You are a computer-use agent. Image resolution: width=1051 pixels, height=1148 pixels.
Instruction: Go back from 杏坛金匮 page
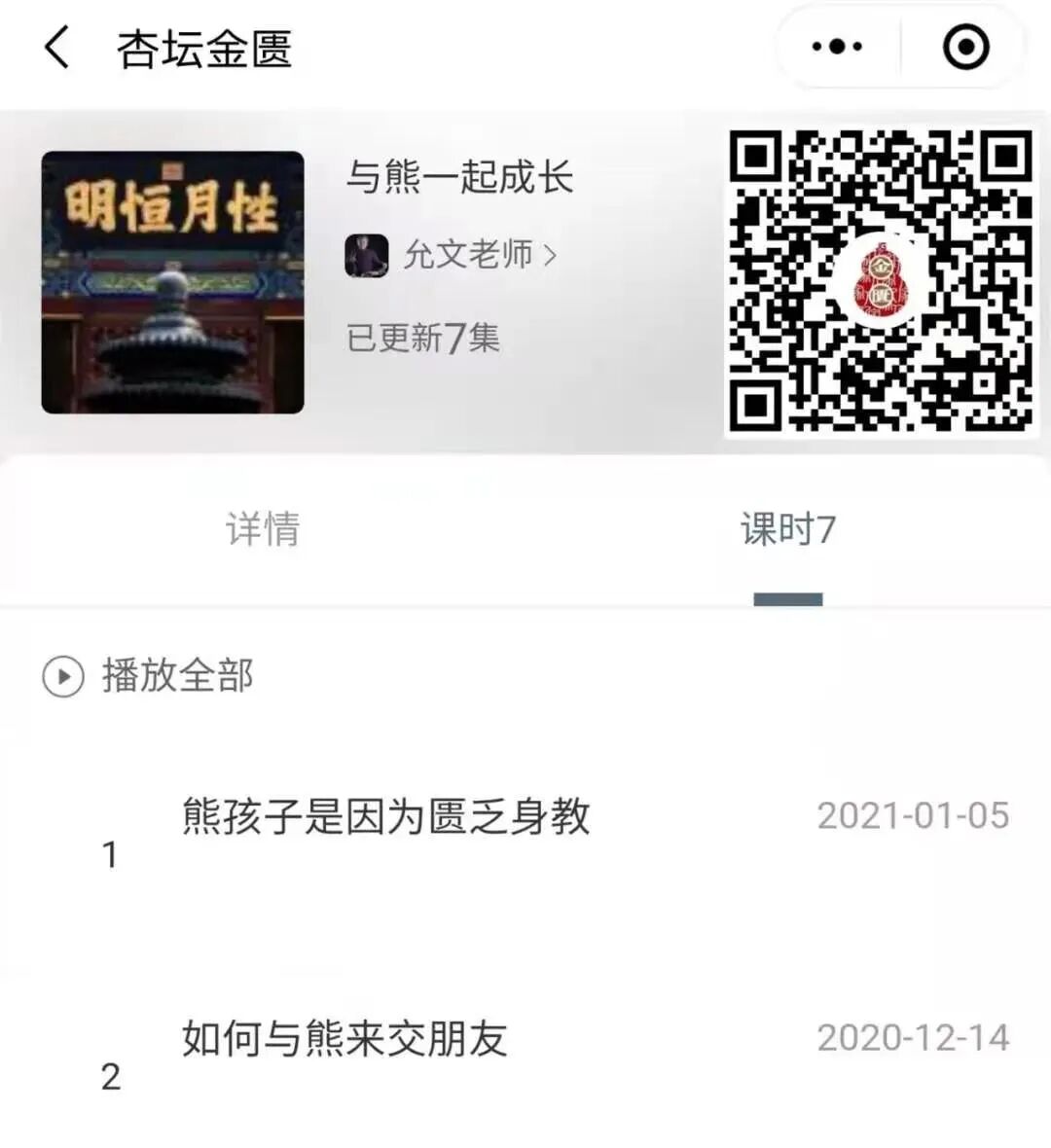coord(58,47)
